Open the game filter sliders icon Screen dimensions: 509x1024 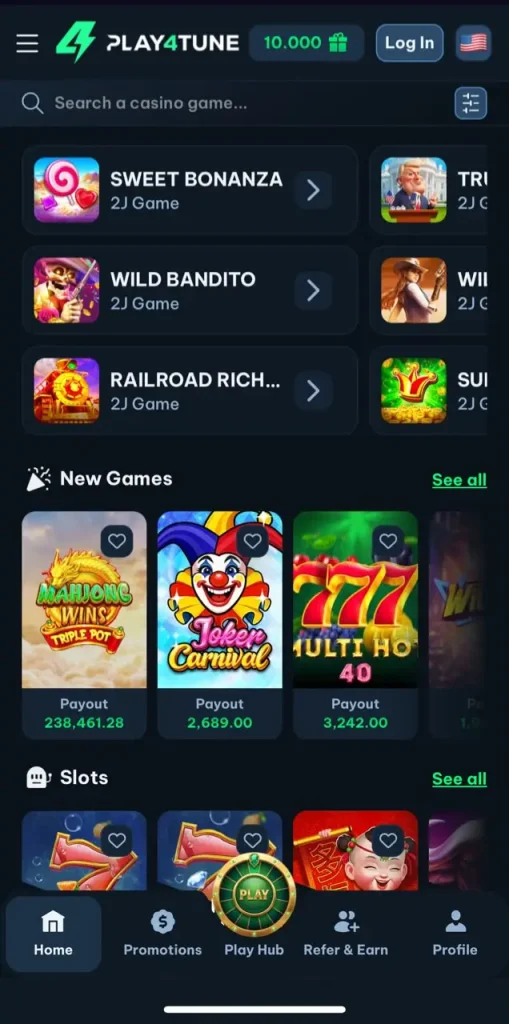tap(470, 103)
